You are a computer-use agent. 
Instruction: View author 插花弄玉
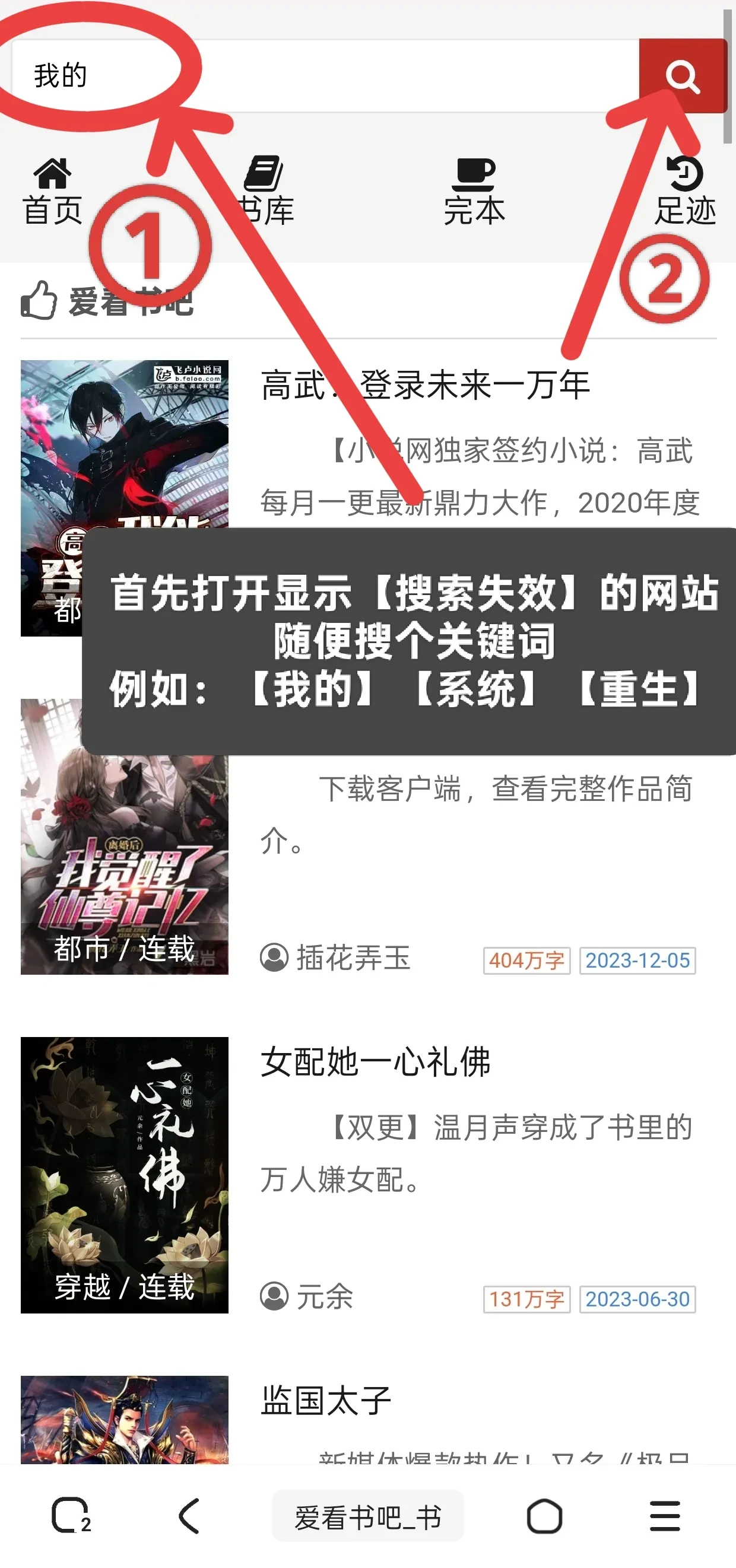tap(352, 958)
